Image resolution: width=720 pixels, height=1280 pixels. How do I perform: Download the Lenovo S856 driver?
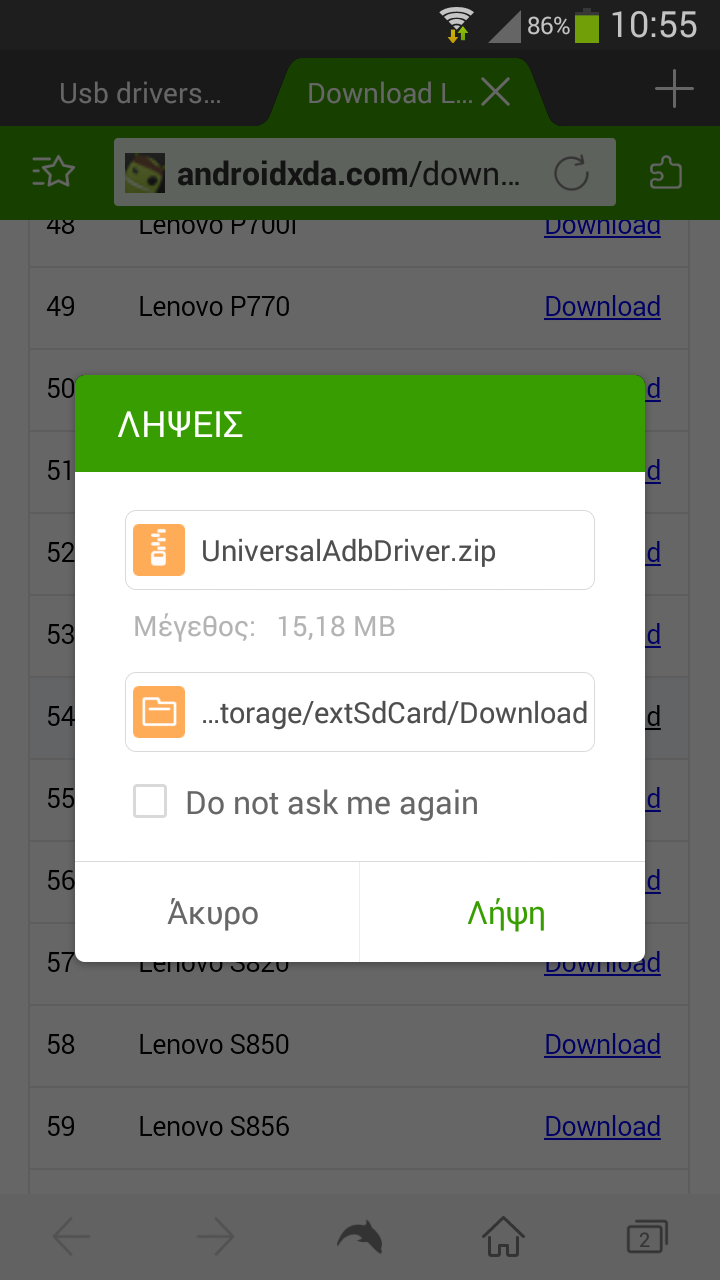602,1126
